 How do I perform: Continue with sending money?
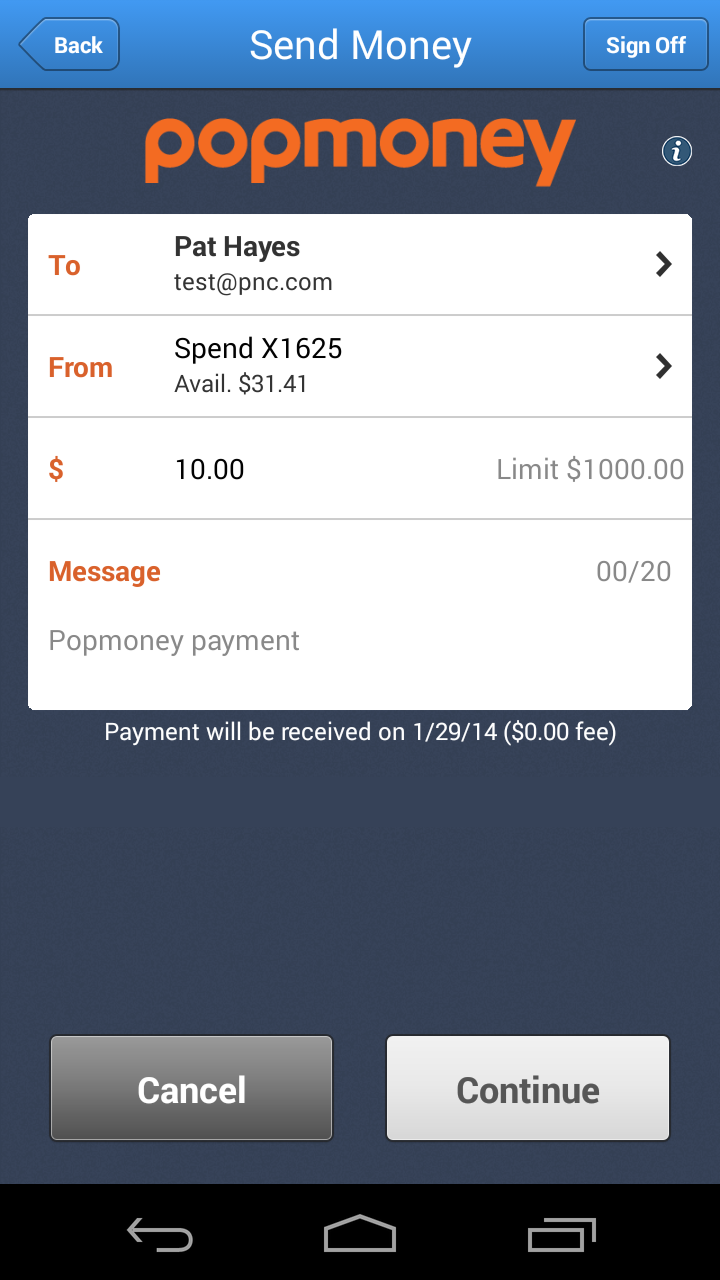click(527, 1089)
